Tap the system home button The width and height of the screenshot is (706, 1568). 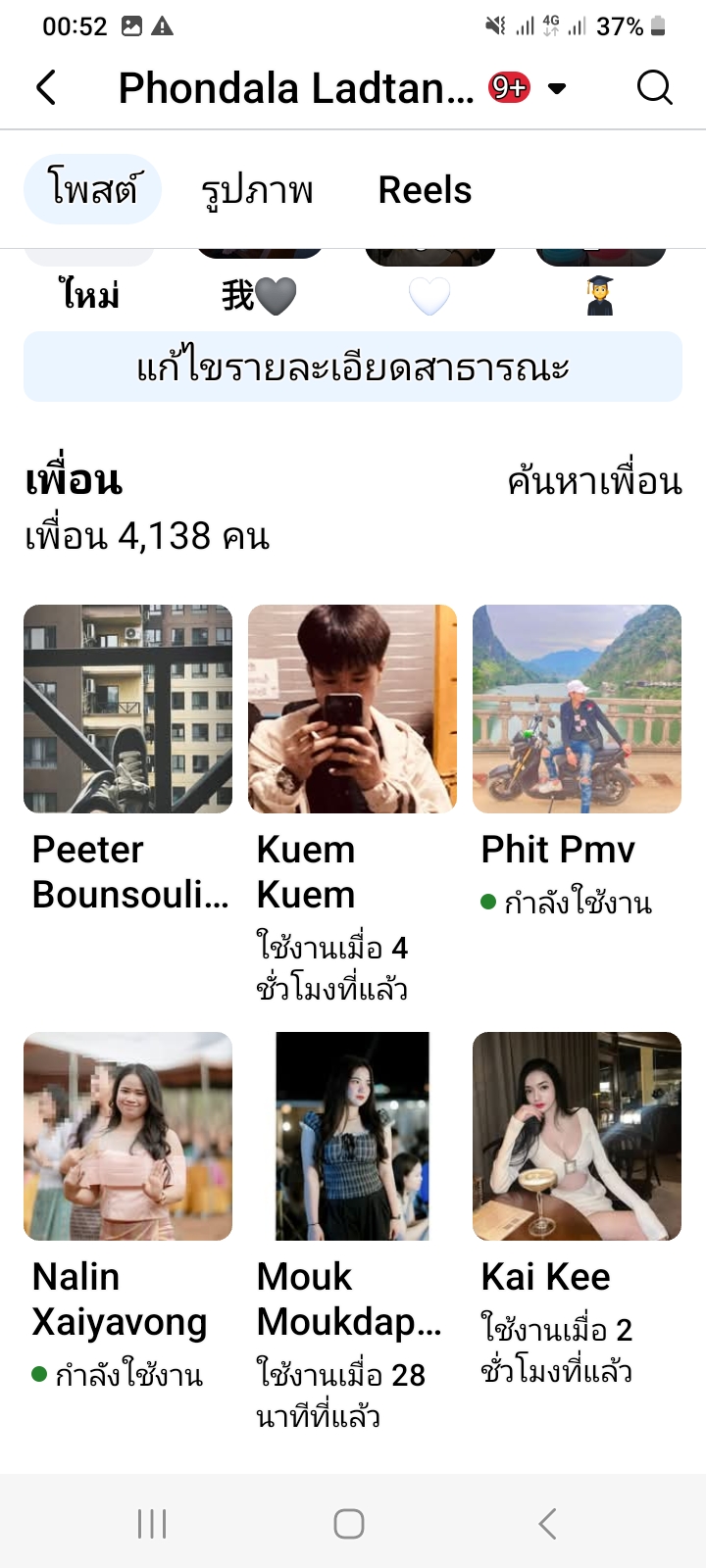click(349, 1524)
